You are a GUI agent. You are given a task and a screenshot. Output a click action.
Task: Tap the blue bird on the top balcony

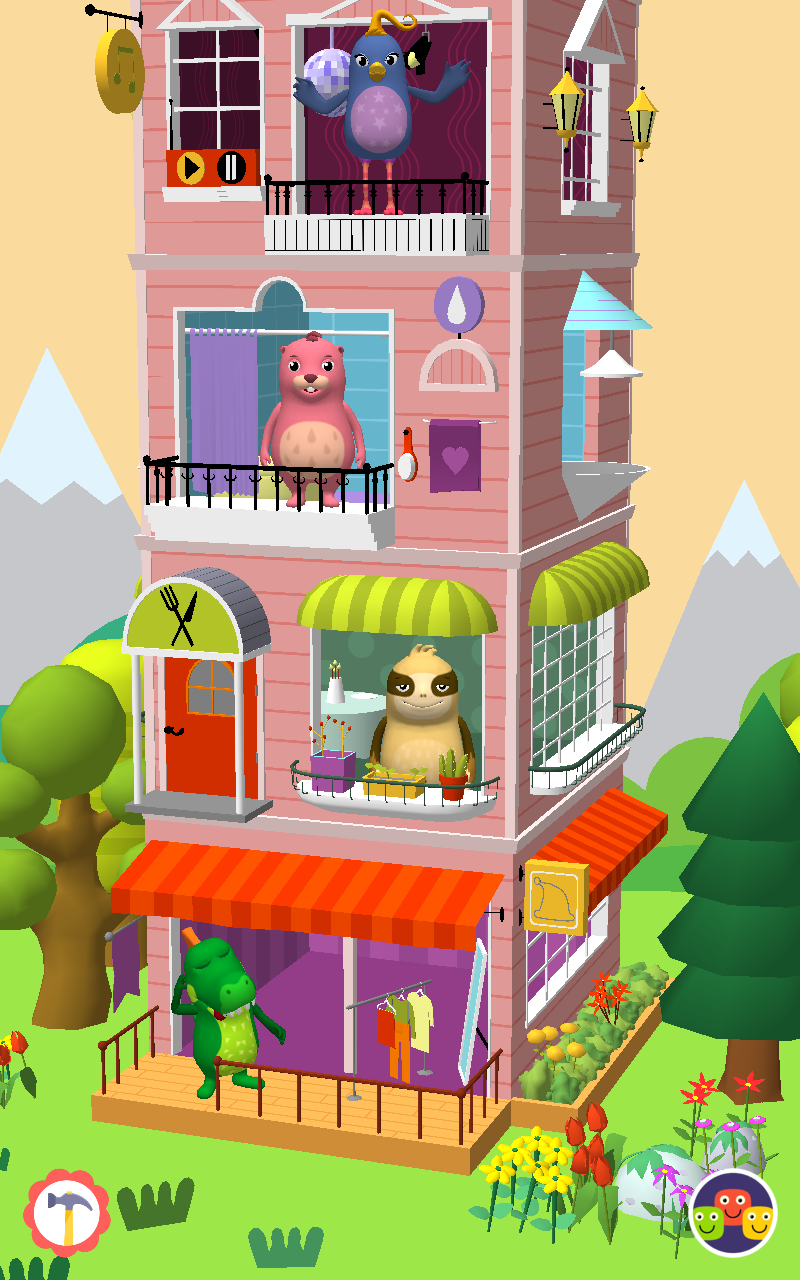tap(380, 115)
